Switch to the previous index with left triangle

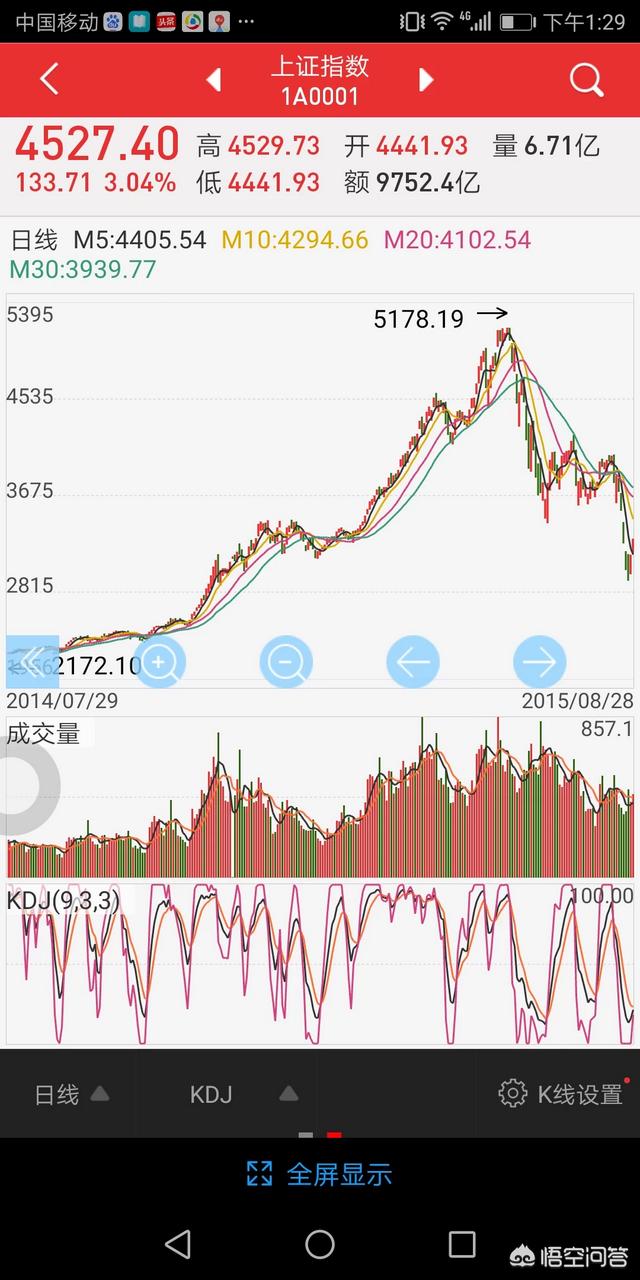coord(213,80)
